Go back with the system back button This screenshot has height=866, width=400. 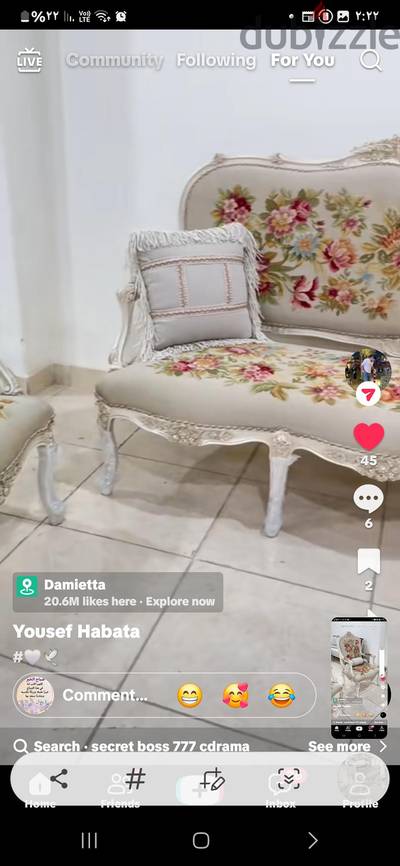(x=313, y=841)
